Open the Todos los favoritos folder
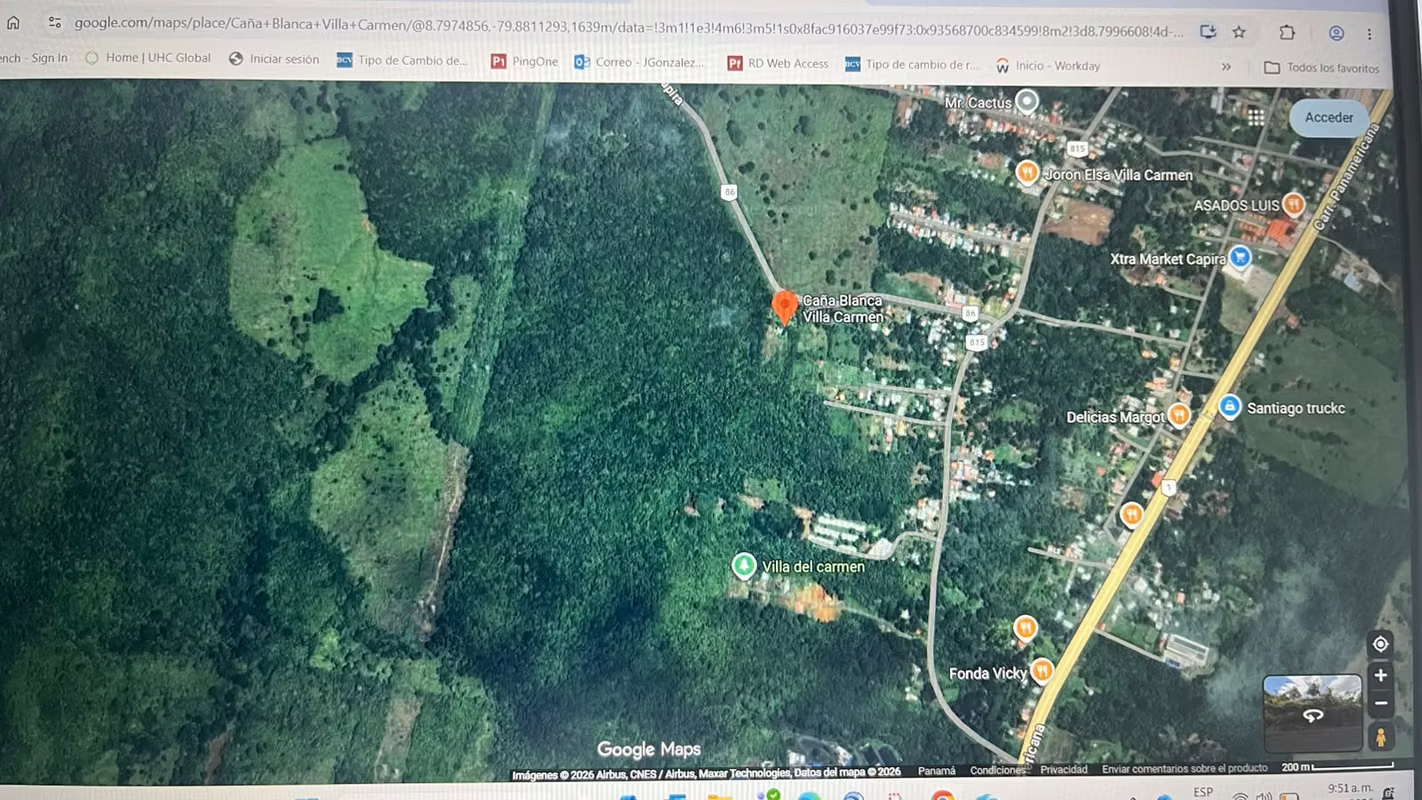Viewport: 1422px width, 800px height. tap(1321, 67)
